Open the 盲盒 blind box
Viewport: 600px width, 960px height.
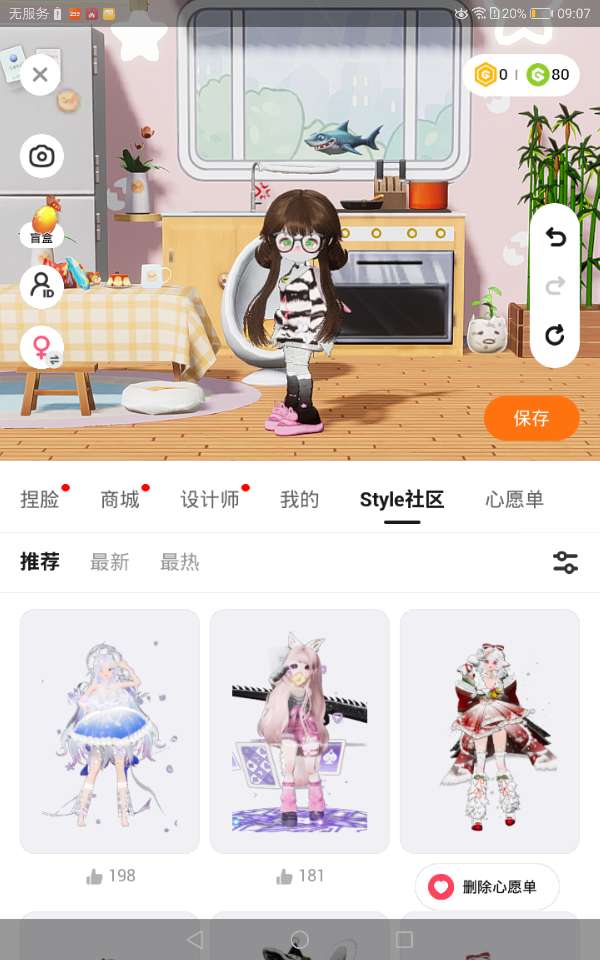[42, 224]
